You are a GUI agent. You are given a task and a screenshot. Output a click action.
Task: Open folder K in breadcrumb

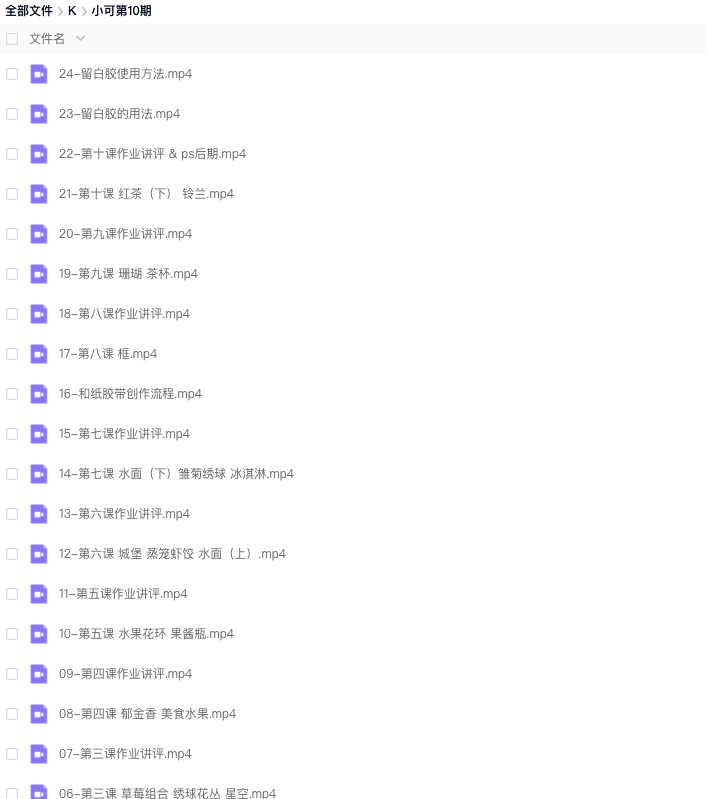[x=72, y=10]
